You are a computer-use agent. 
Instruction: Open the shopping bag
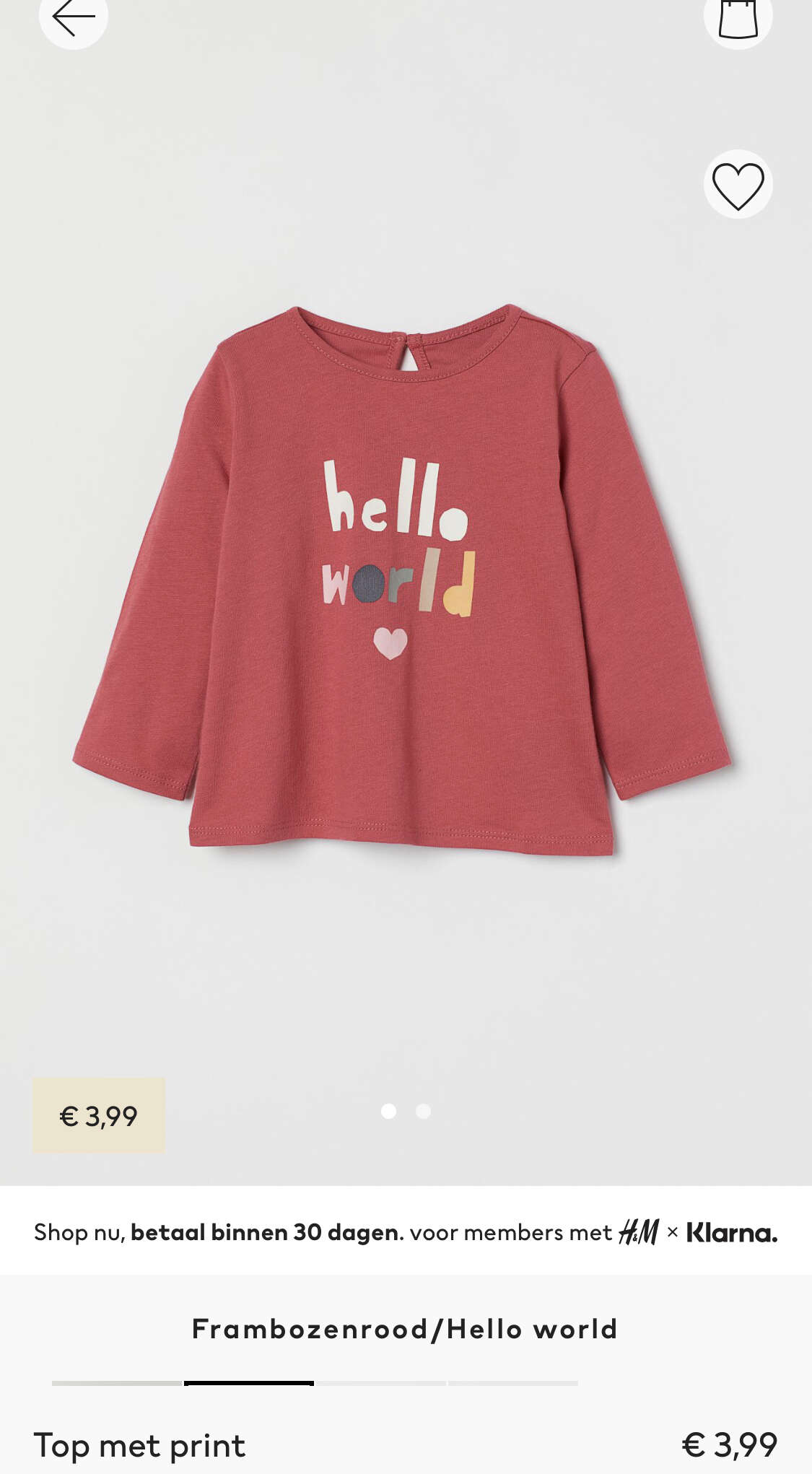(738, 16)
